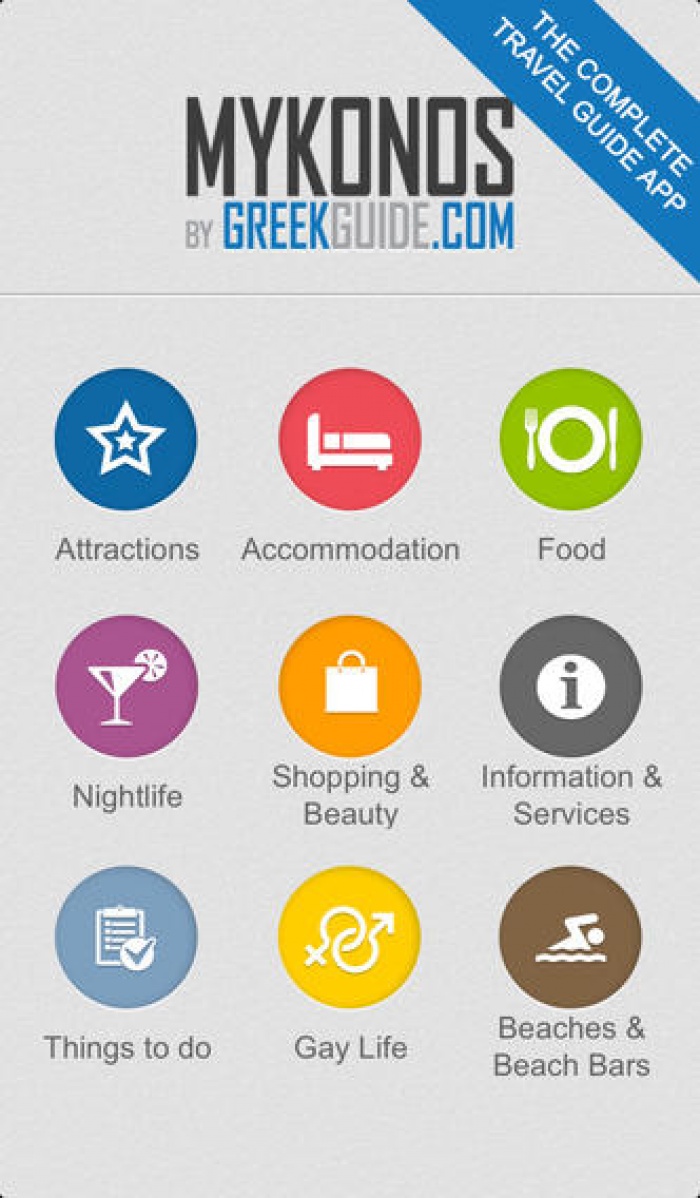Go to Beaches & Beach Bars
The image size is (700, 1198).
(x=571, y=937)
